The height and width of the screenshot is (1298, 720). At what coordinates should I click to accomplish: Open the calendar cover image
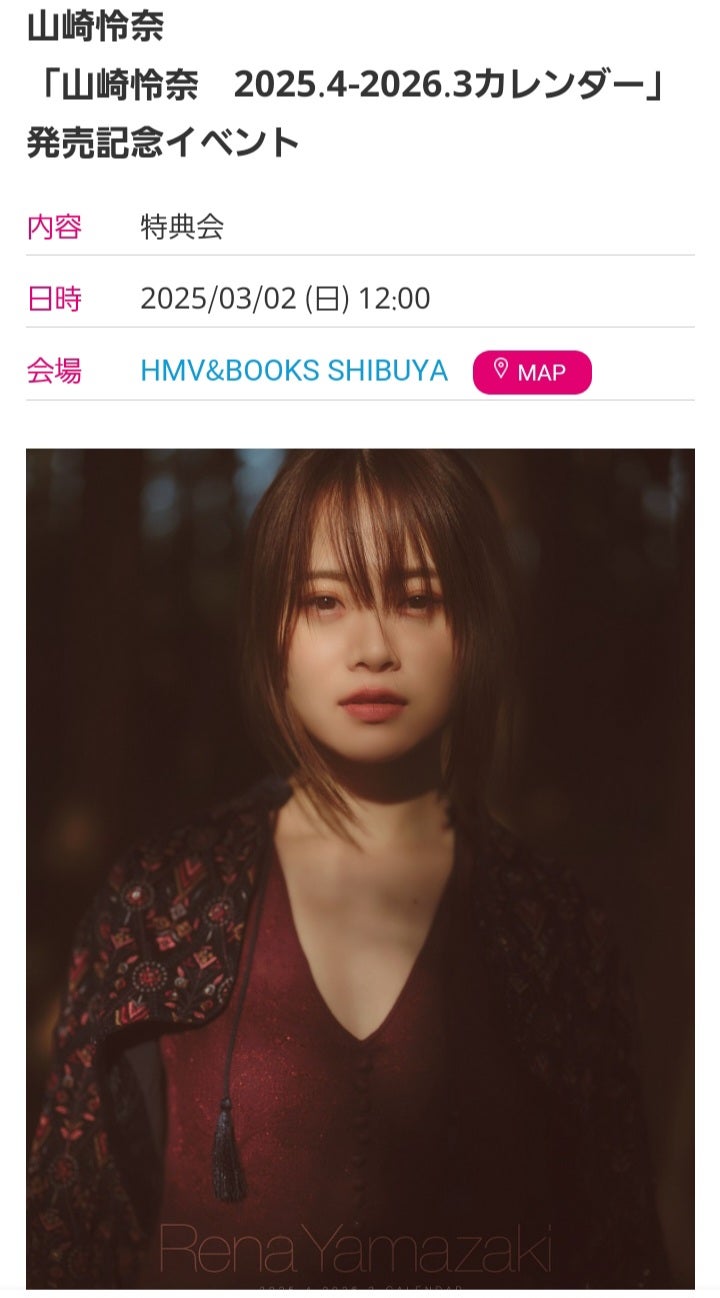pos(360,868)
